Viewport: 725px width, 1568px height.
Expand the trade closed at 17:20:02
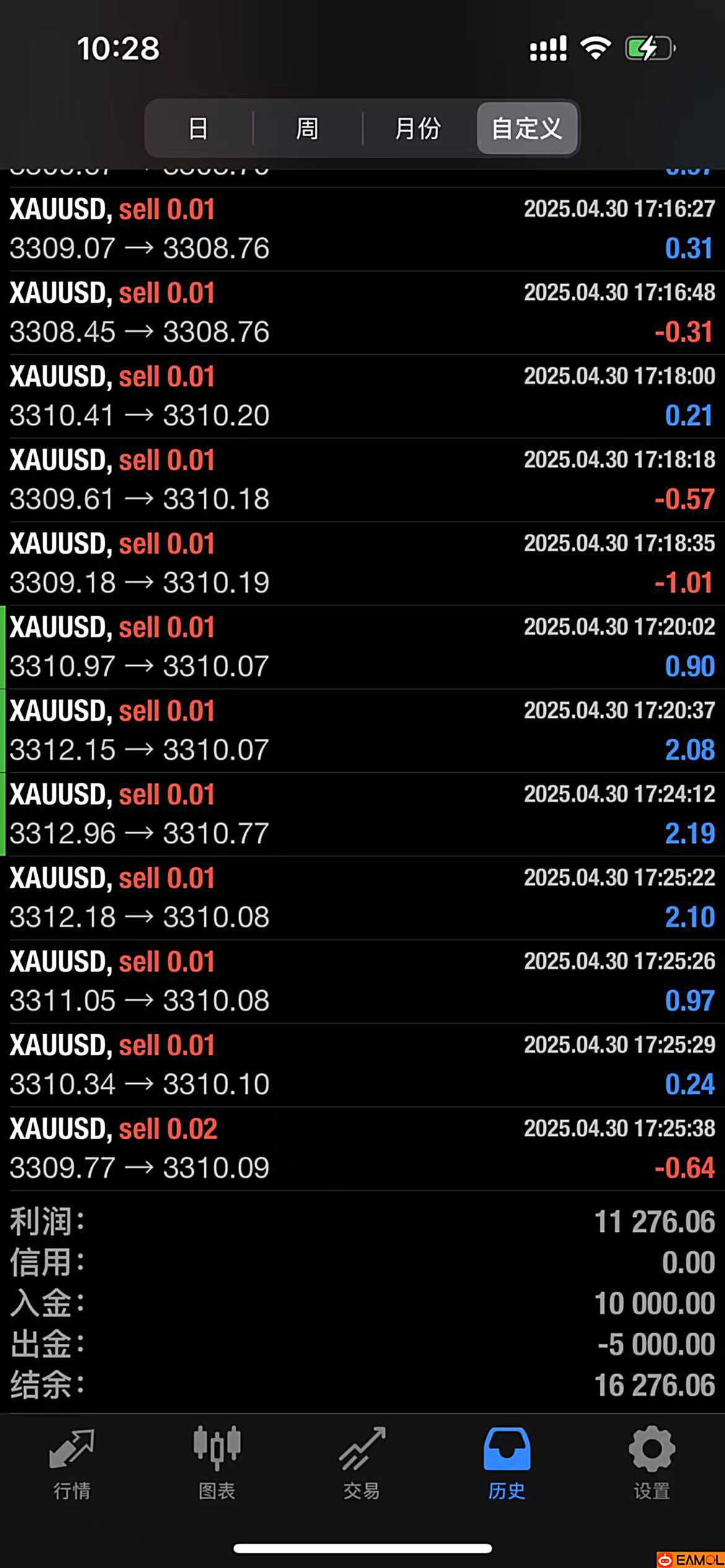pos(362,647)
